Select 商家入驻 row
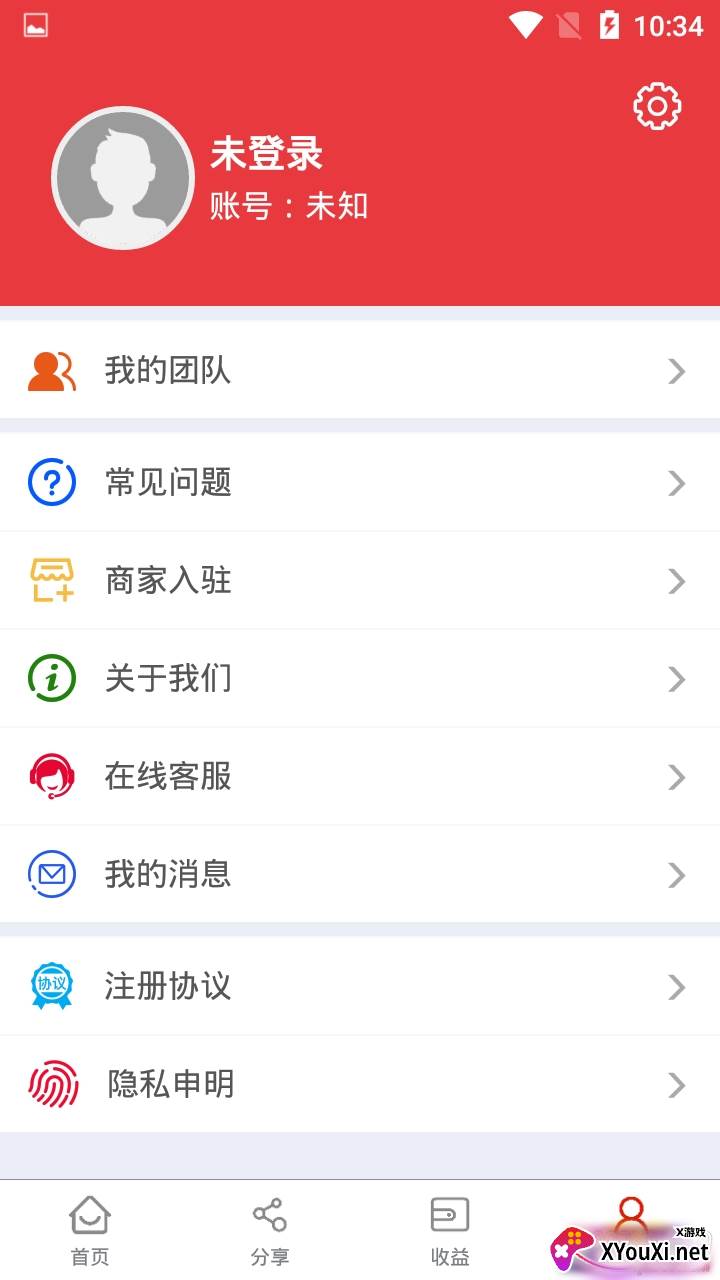 click(360, 581)
